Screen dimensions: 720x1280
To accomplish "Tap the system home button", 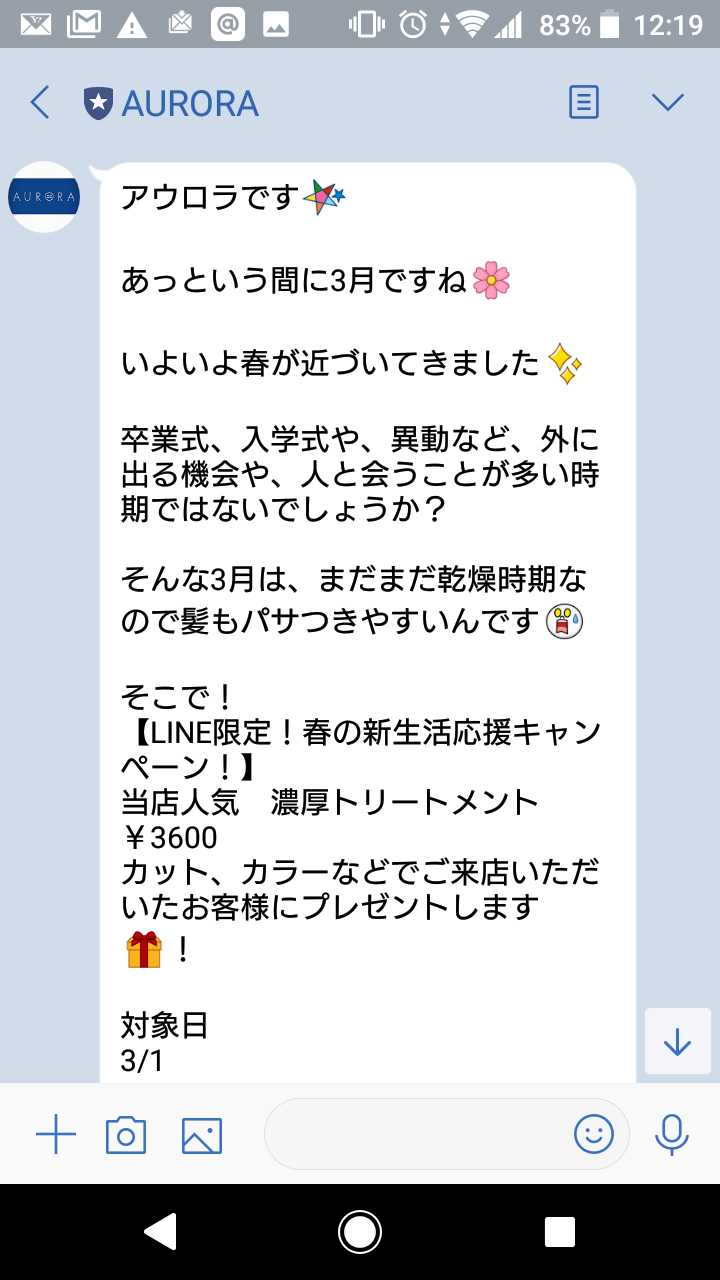I will (360, 1231).
